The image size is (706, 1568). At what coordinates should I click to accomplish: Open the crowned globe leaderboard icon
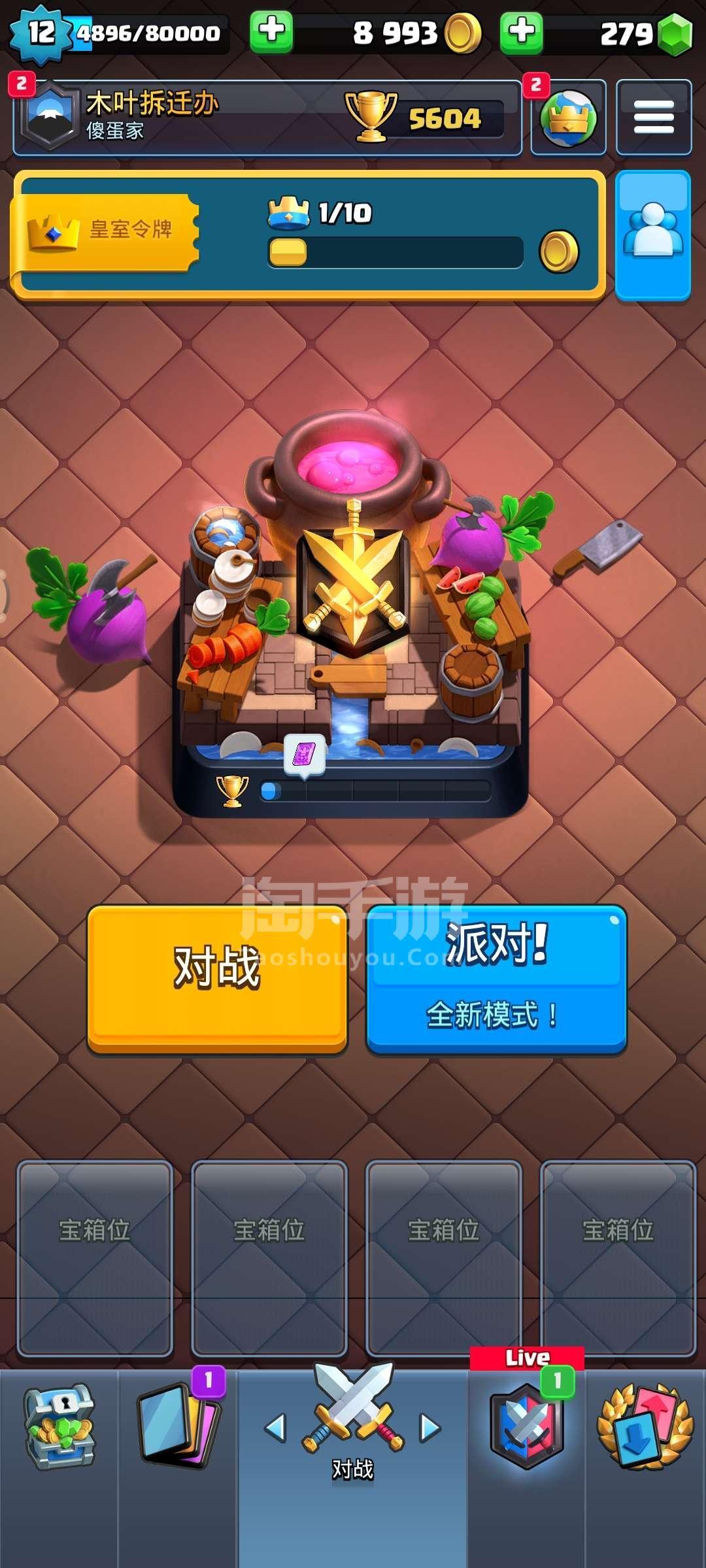pos(568,118)
